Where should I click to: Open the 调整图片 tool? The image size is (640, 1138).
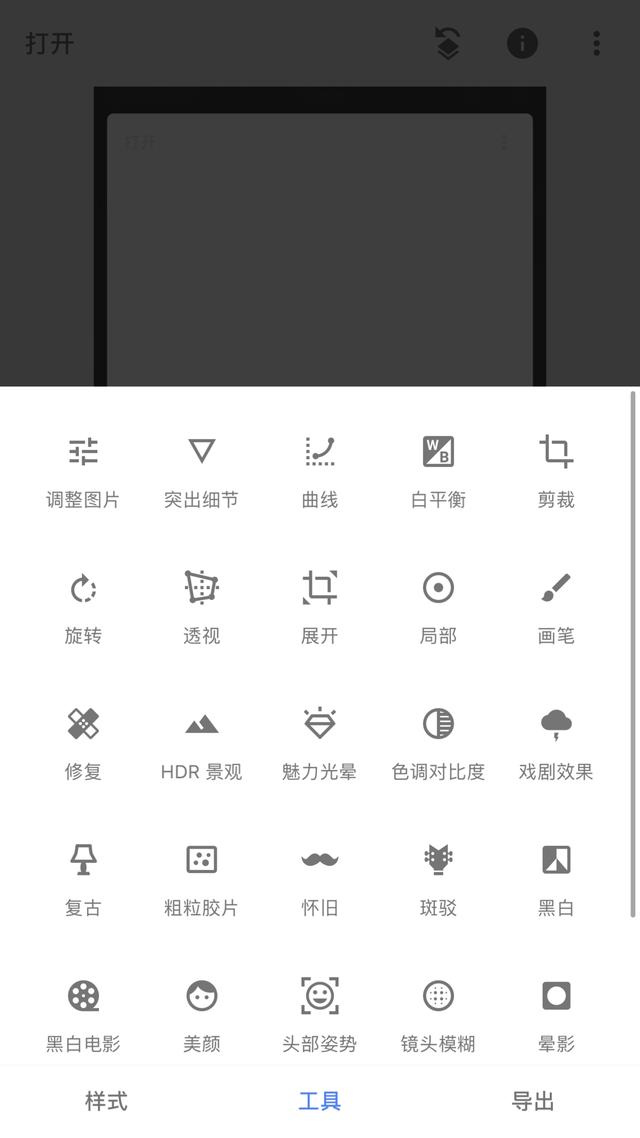pos(83,470)
